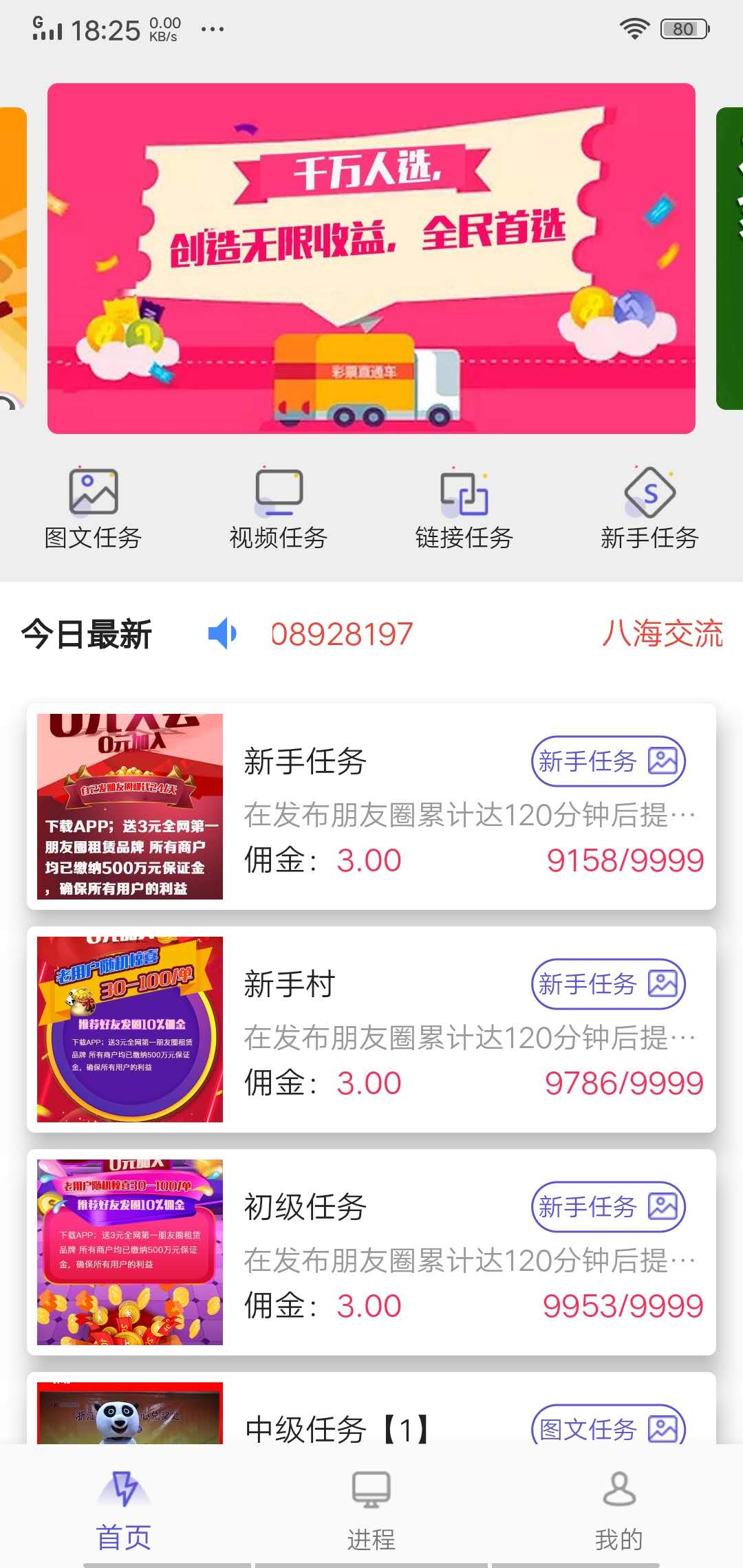Viewport: 743px width, 1568px height.
Task: Tap the promotional banner at the top
Action: tap(371, 259)
